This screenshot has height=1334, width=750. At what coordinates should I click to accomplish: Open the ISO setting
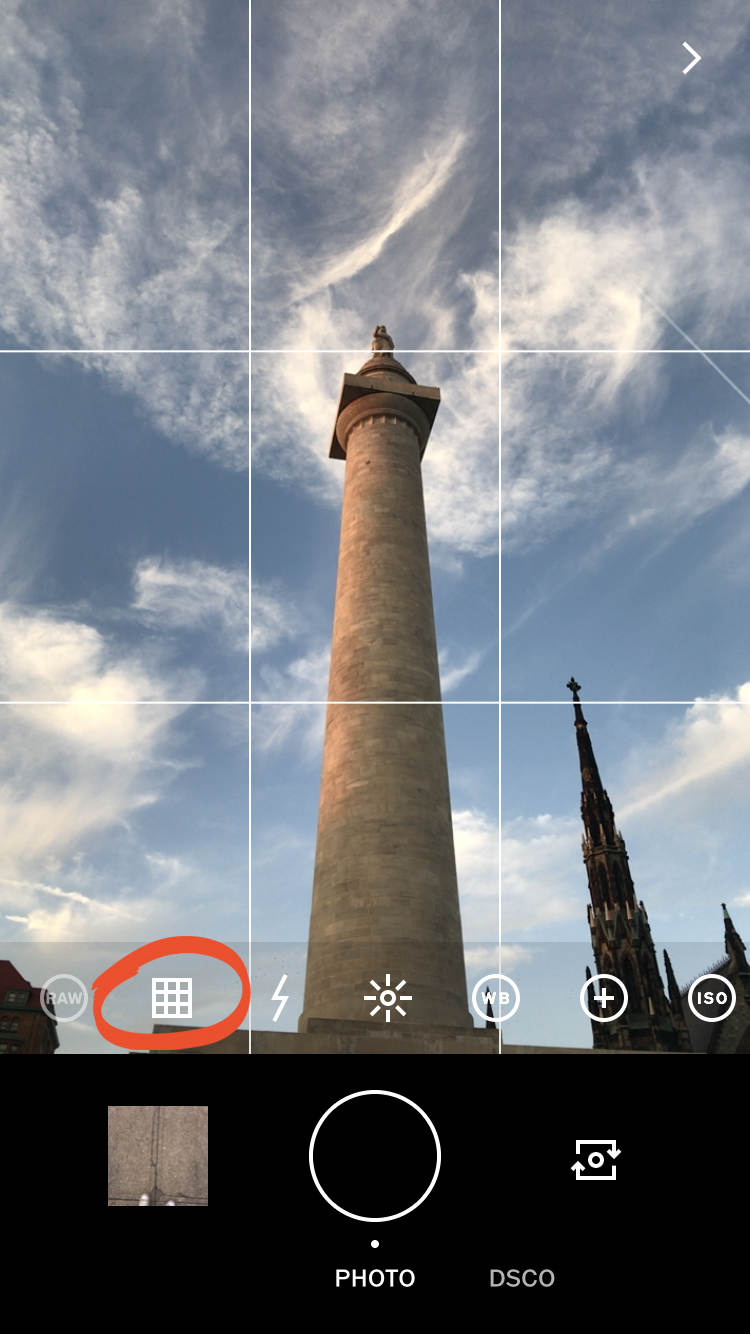pos(711,997)
